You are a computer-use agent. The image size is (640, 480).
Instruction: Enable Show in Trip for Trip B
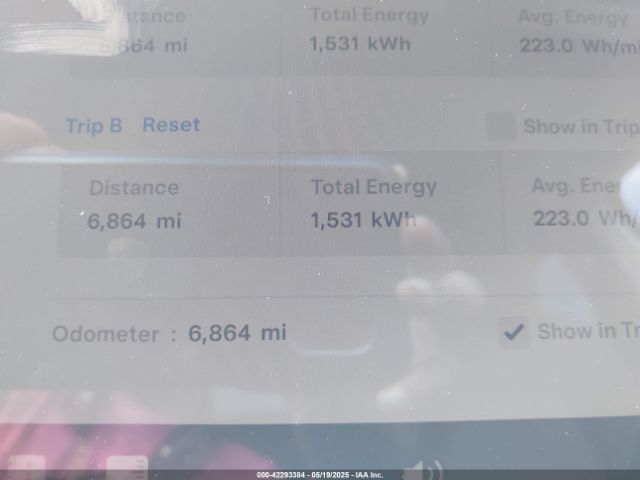[x=500, y=127]
